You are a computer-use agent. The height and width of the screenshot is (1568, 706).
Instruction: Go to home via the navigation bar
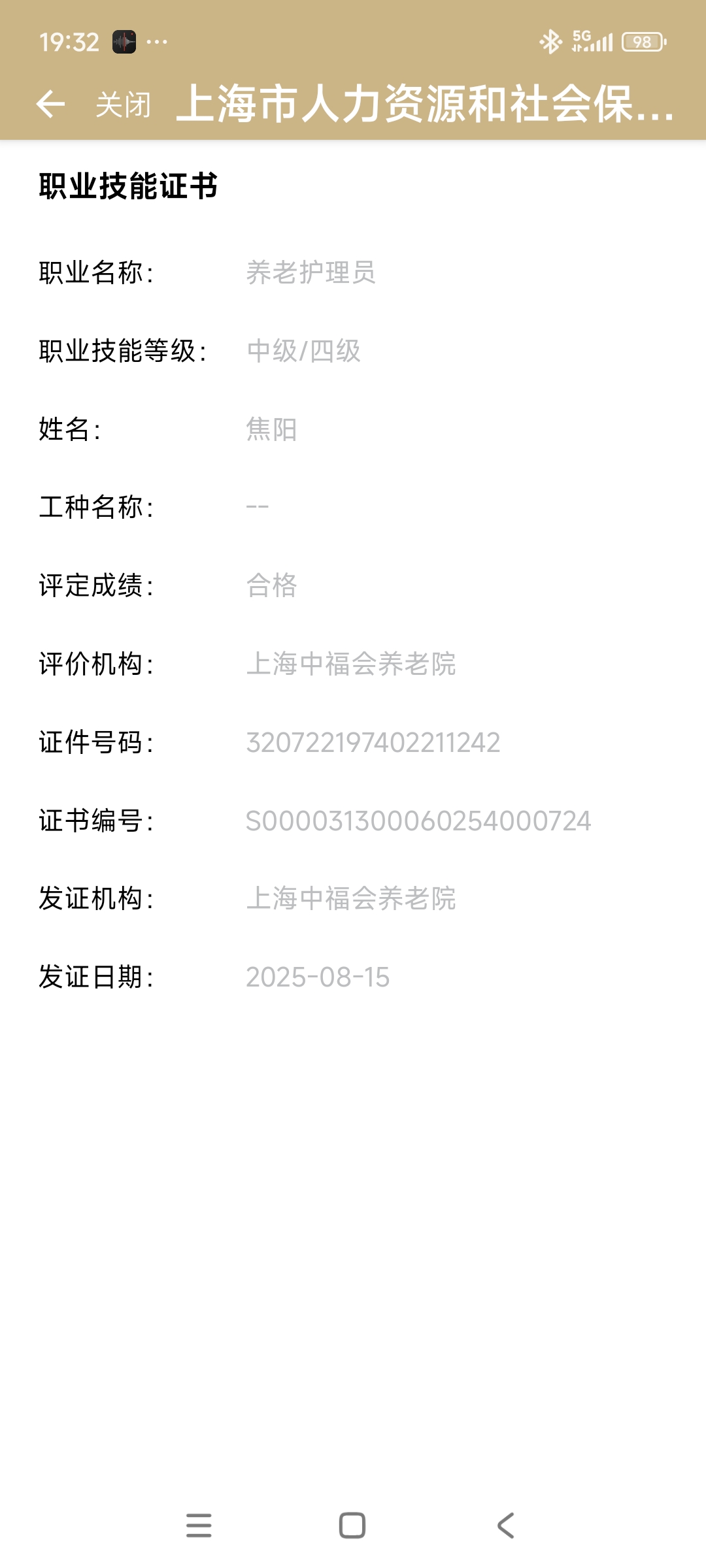[352, 1526]
